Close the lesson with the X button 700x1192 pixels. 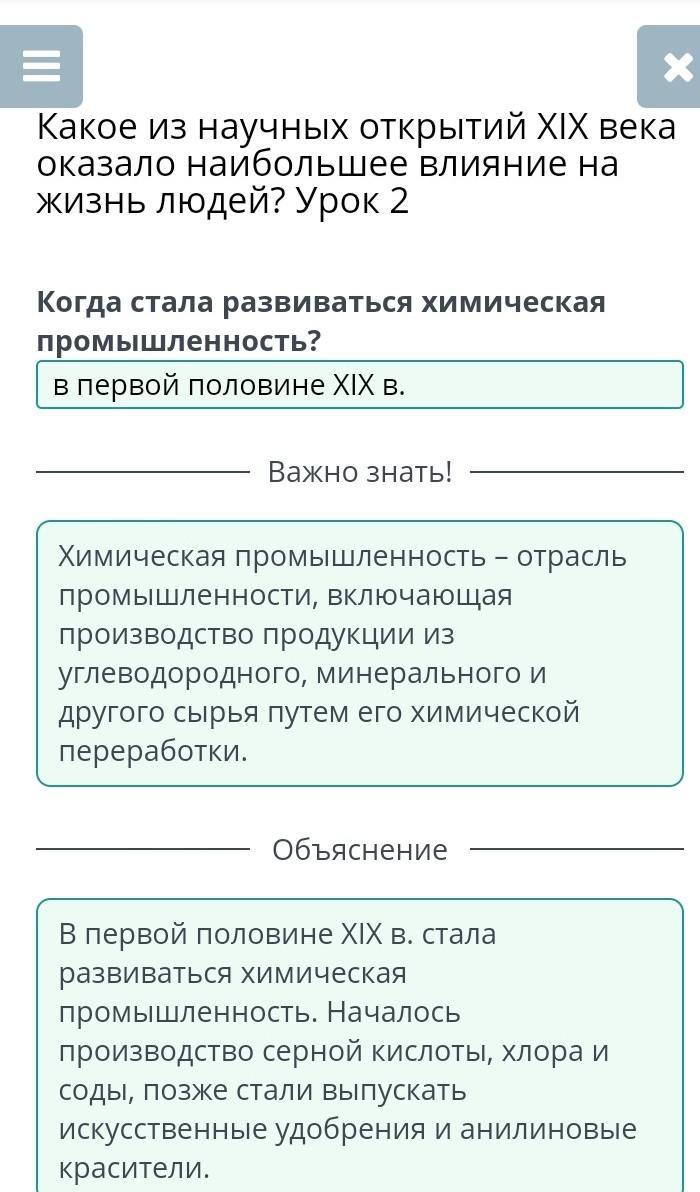click(x=672, y=67)
